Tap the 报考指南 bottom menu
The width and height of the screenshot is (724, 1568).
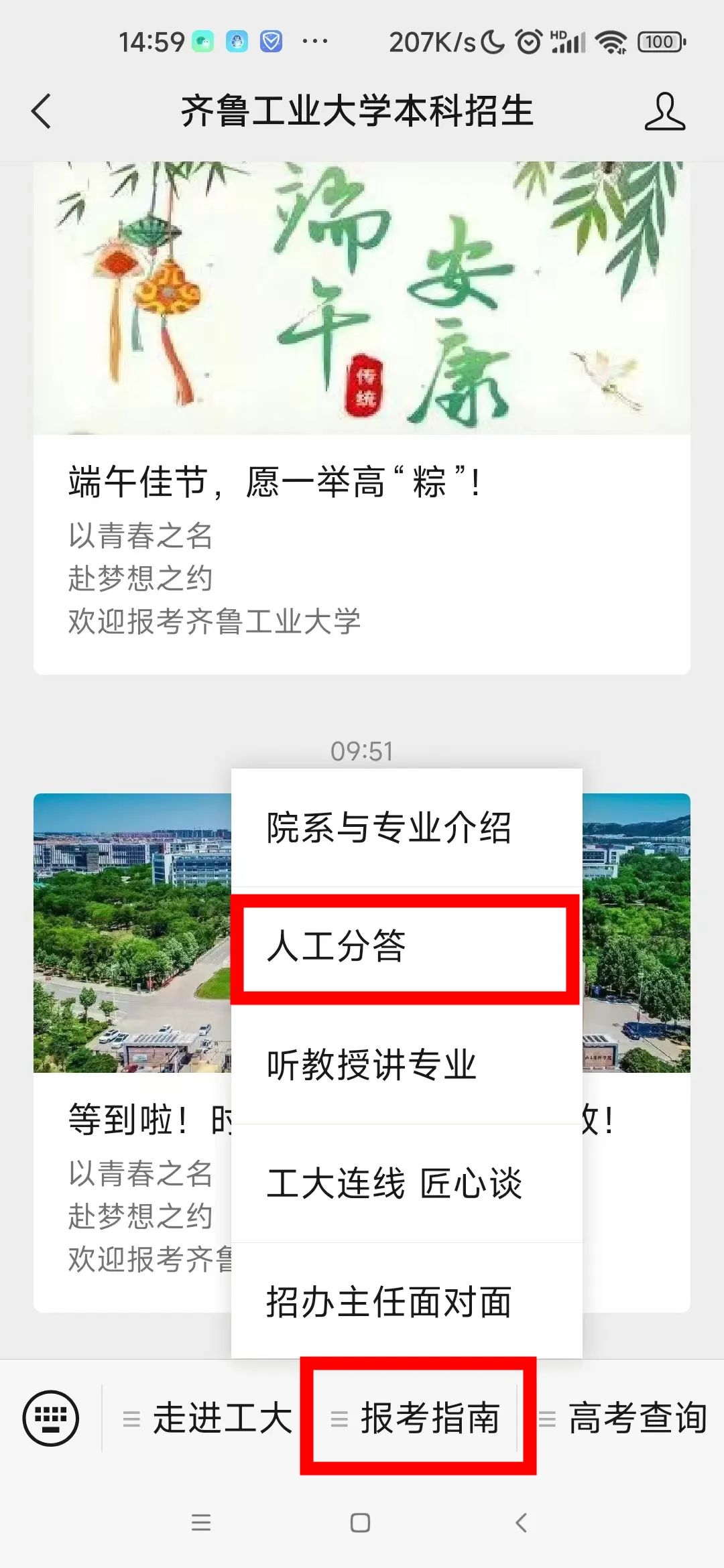coord(418,1419)
